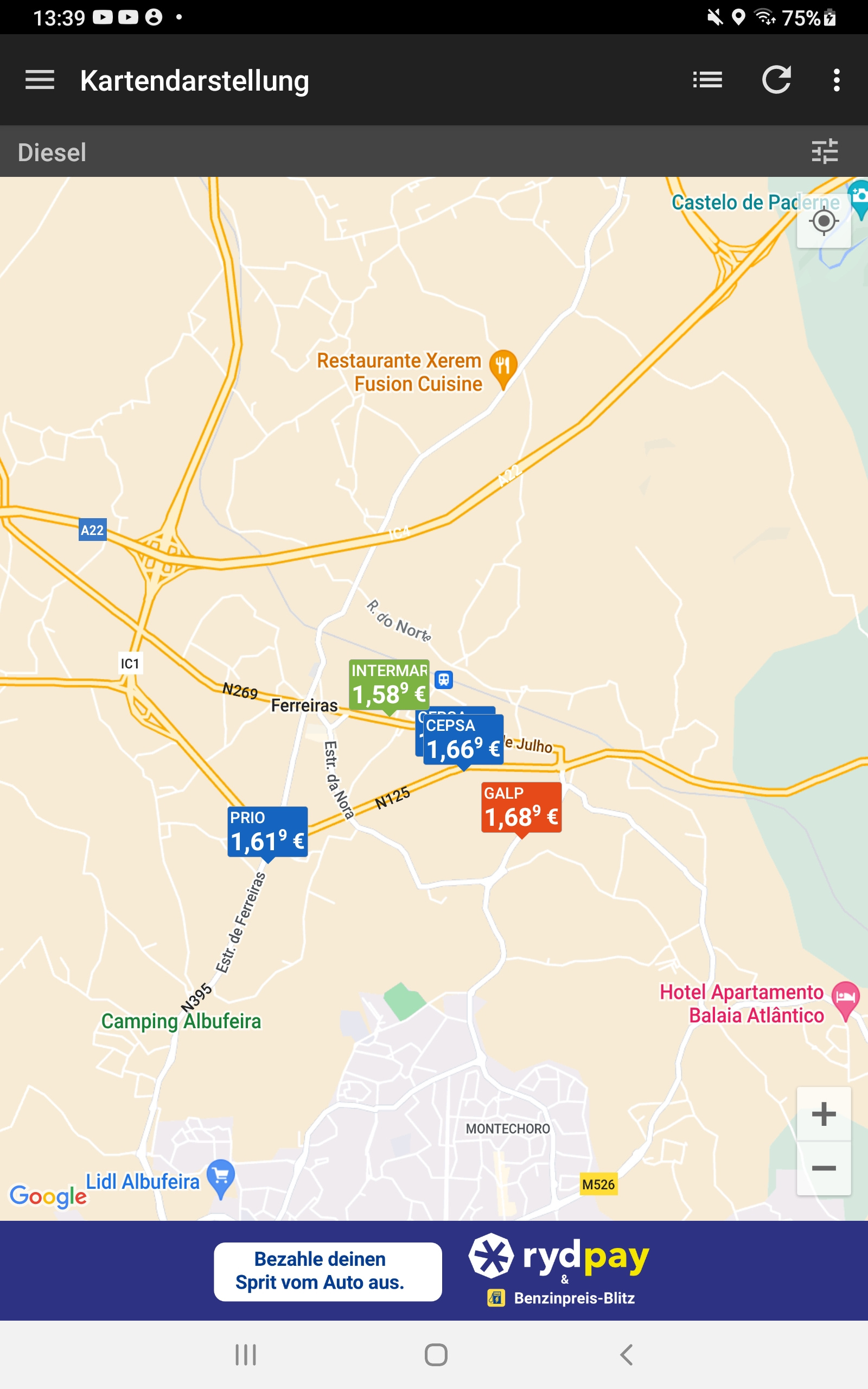
Task: Zoom out of the map
Action: (824, 1169)
